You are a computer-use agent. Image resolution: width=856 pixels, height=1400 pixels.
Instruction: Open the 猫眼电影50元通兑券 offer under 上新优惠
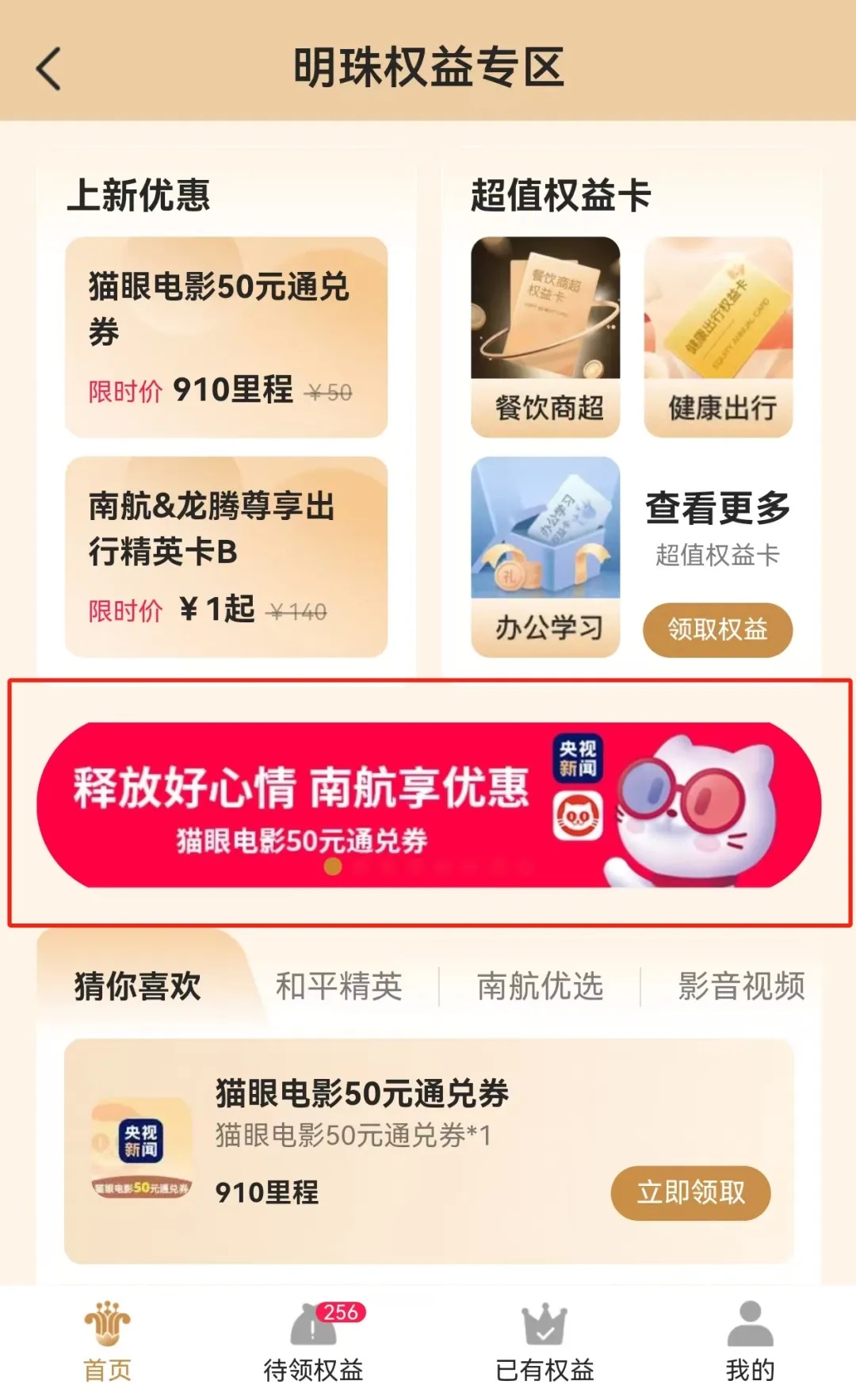click(x=226, y=337)
